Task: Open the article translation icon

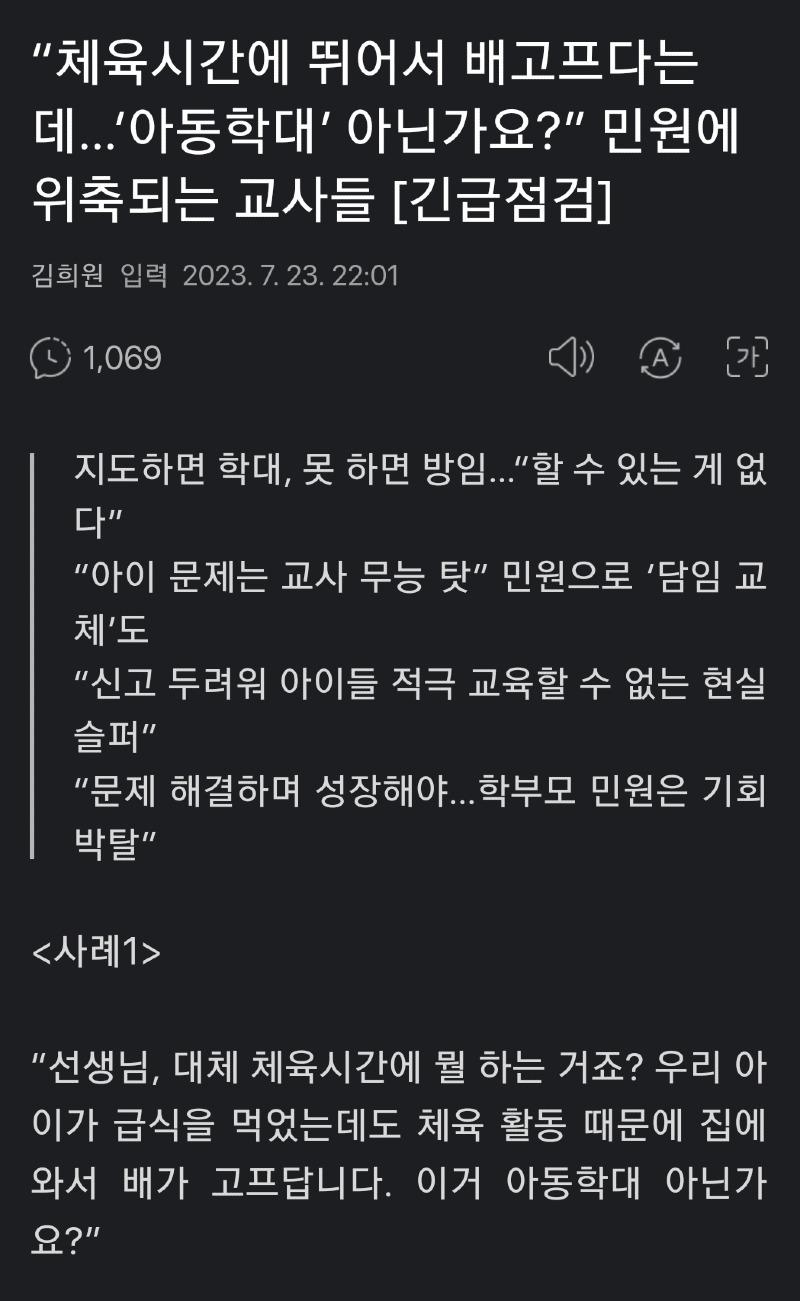Action: 660,358
